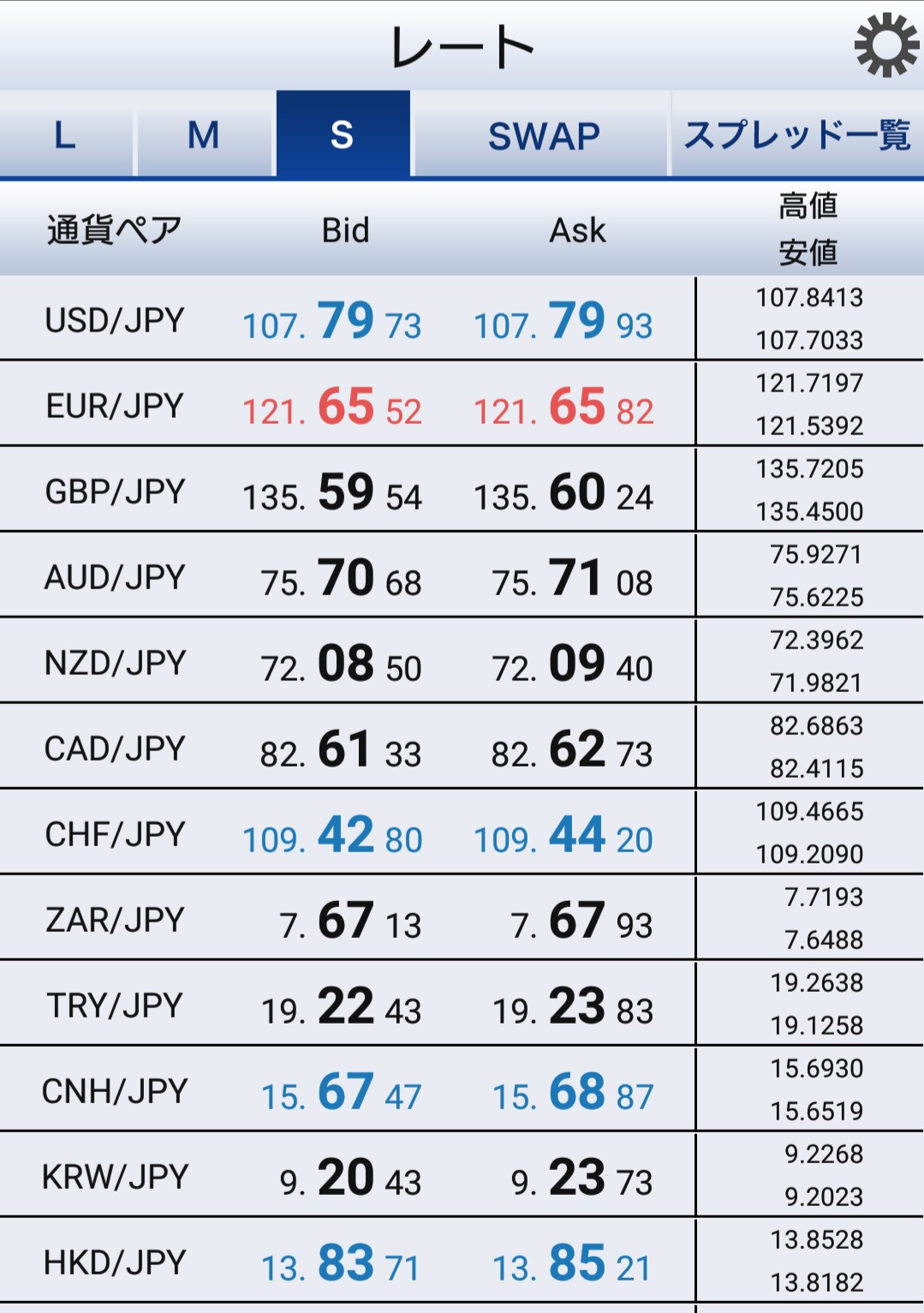
Task: Open the USD/JPY rate row
Action: [115, 320]
